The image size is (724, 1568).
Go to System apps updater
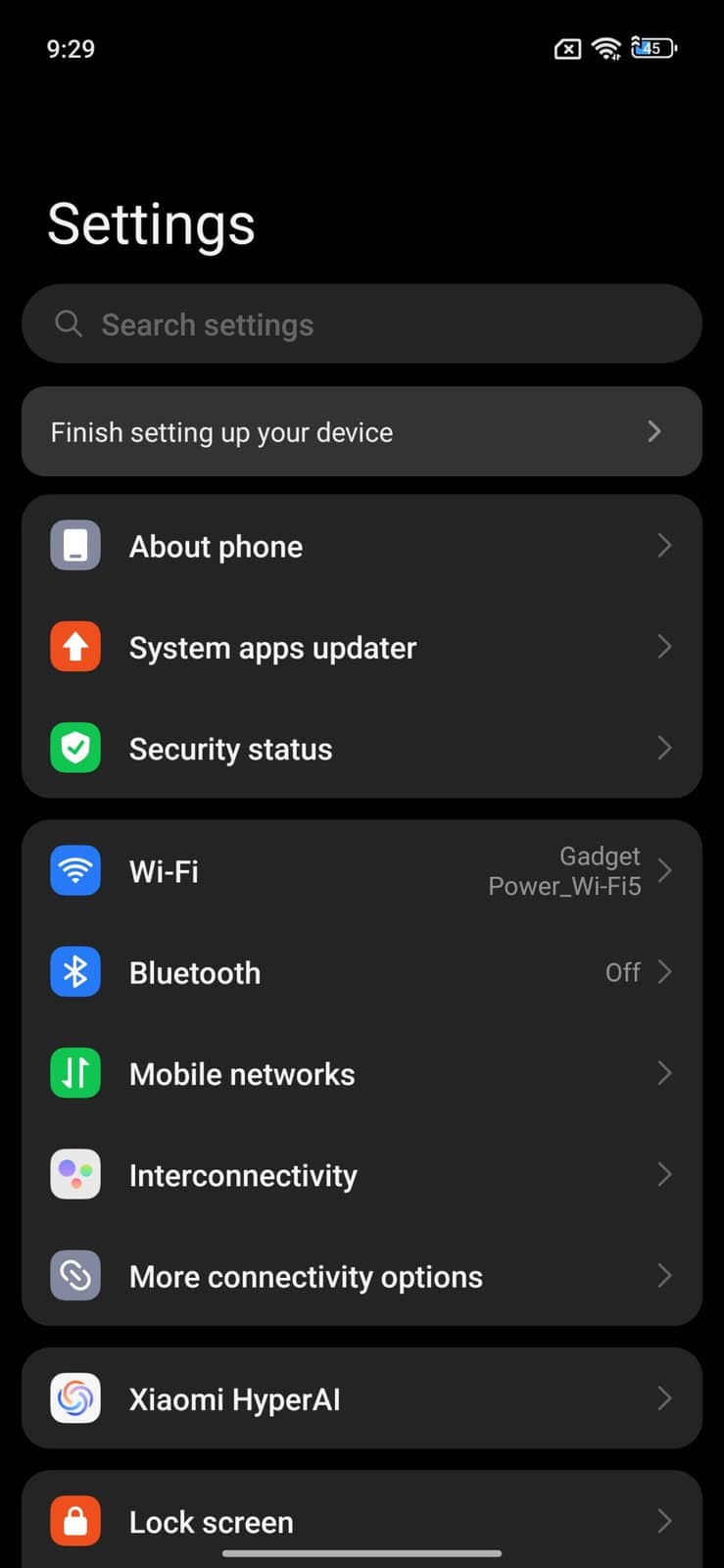[362, 648]
